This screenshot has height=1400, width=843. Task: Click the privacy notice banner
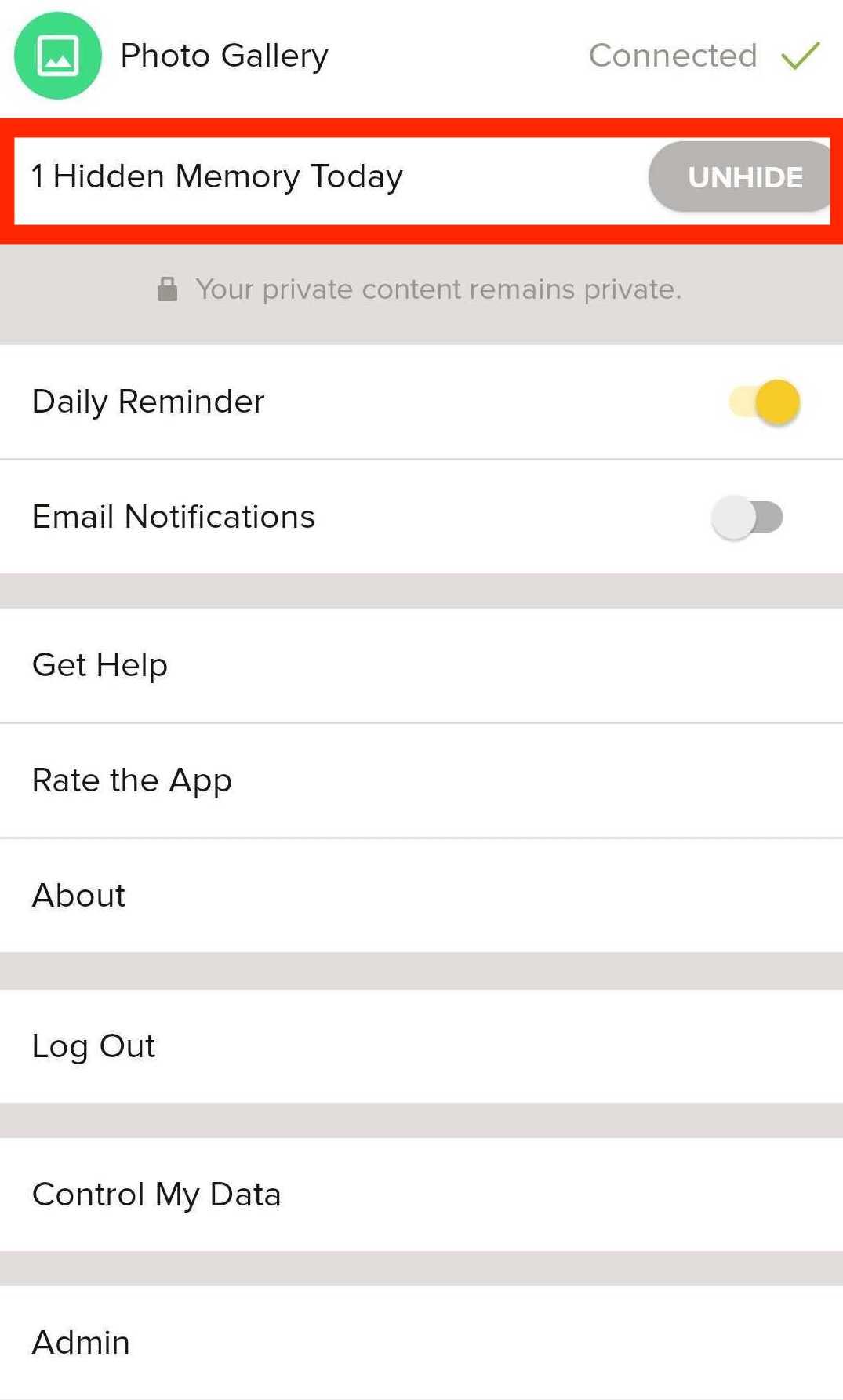[421, 289]
